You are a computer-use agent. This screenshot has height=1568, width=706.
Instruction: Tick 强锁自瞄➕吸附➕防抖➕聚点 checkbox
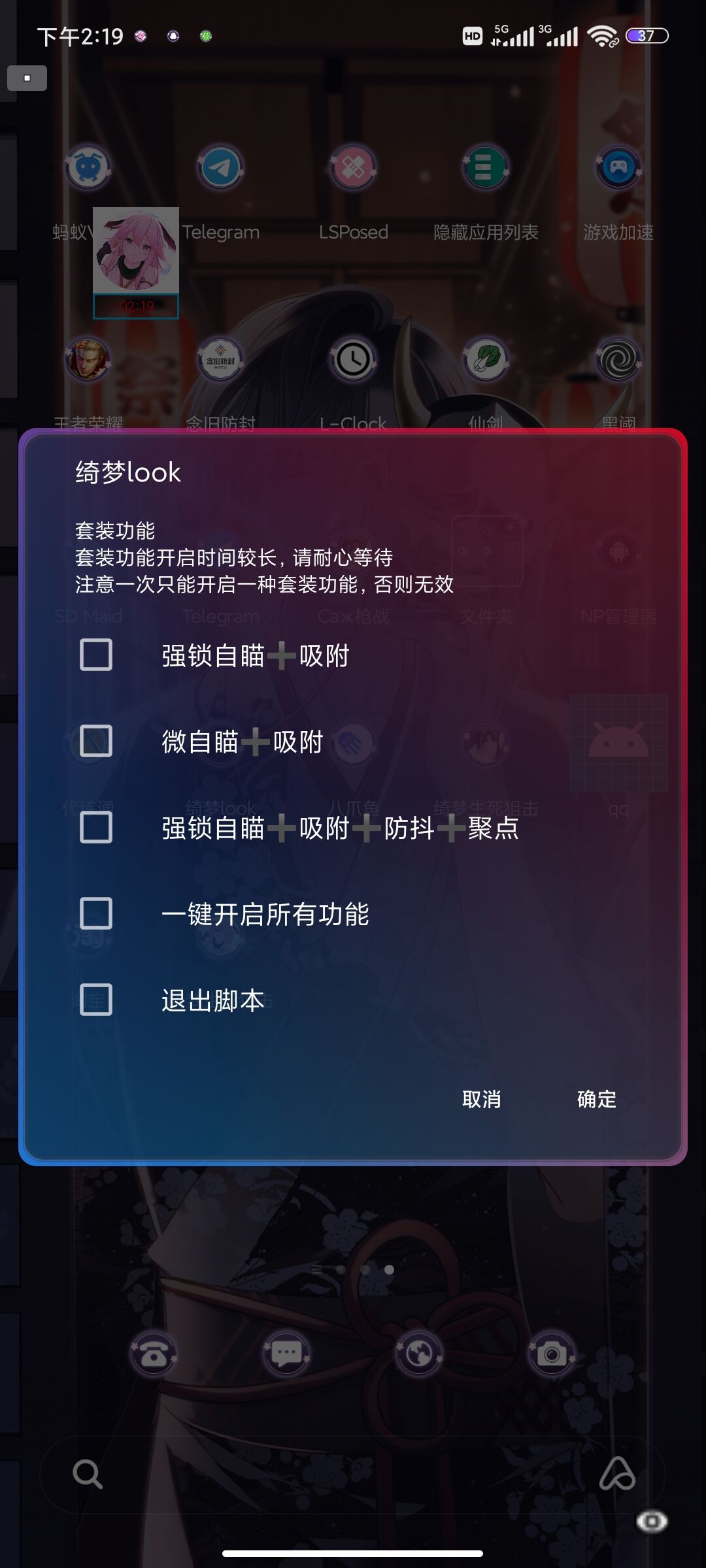point(96,828)
